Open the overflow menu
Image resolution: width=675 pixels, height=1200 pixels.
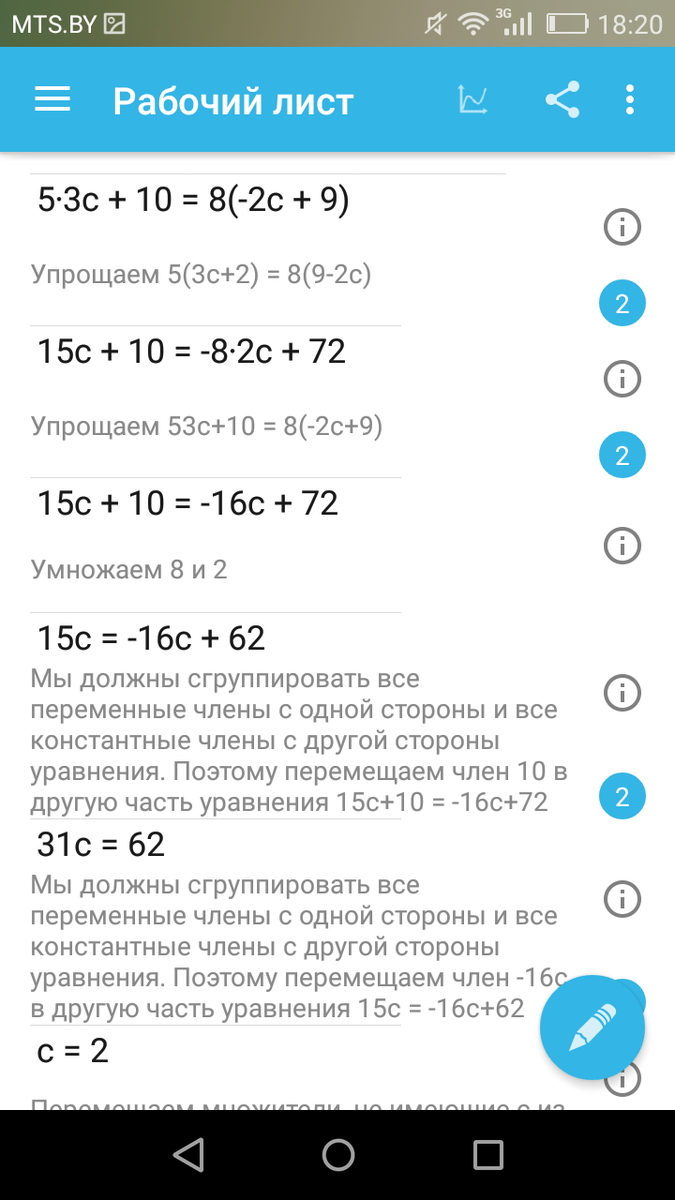629,100
